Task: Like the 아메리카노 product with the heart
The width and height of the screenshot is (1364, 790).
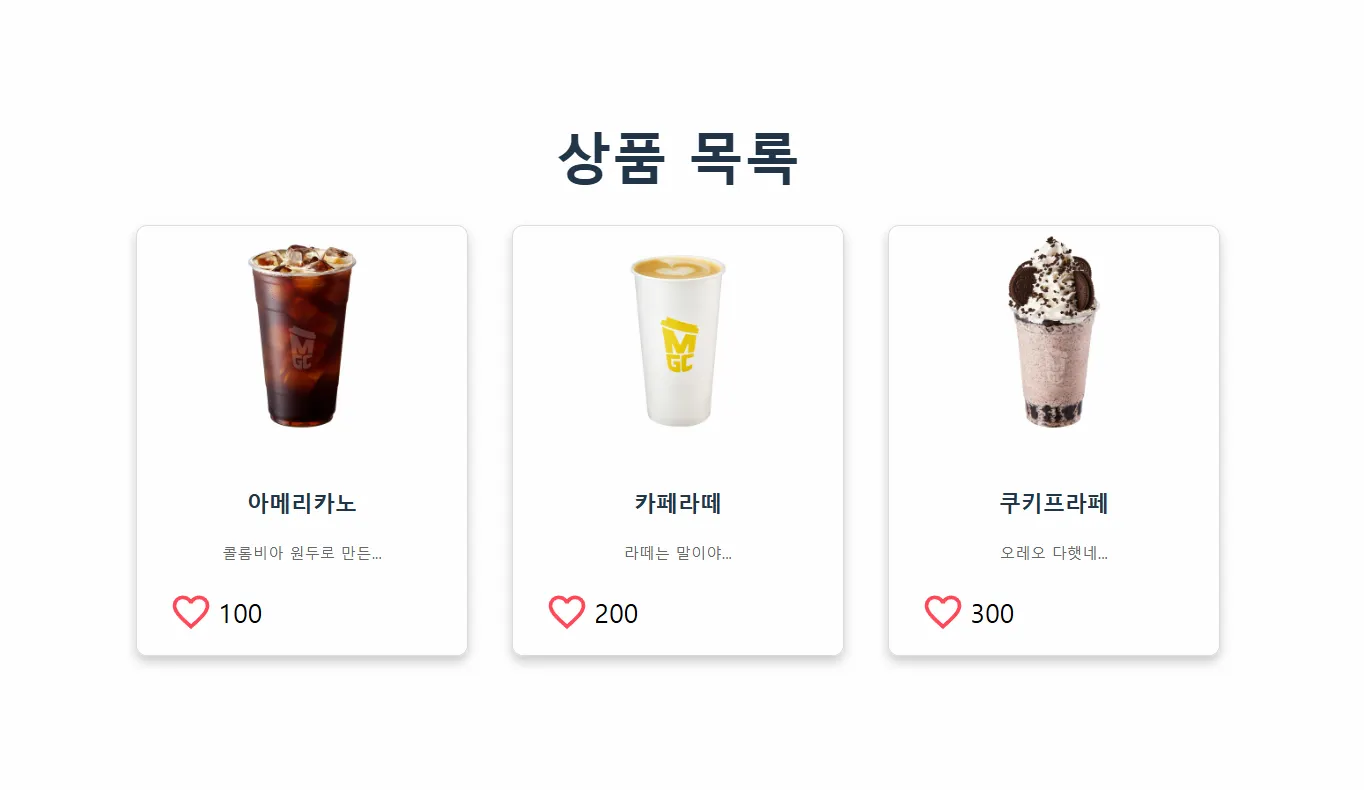Action: [191, 612]
